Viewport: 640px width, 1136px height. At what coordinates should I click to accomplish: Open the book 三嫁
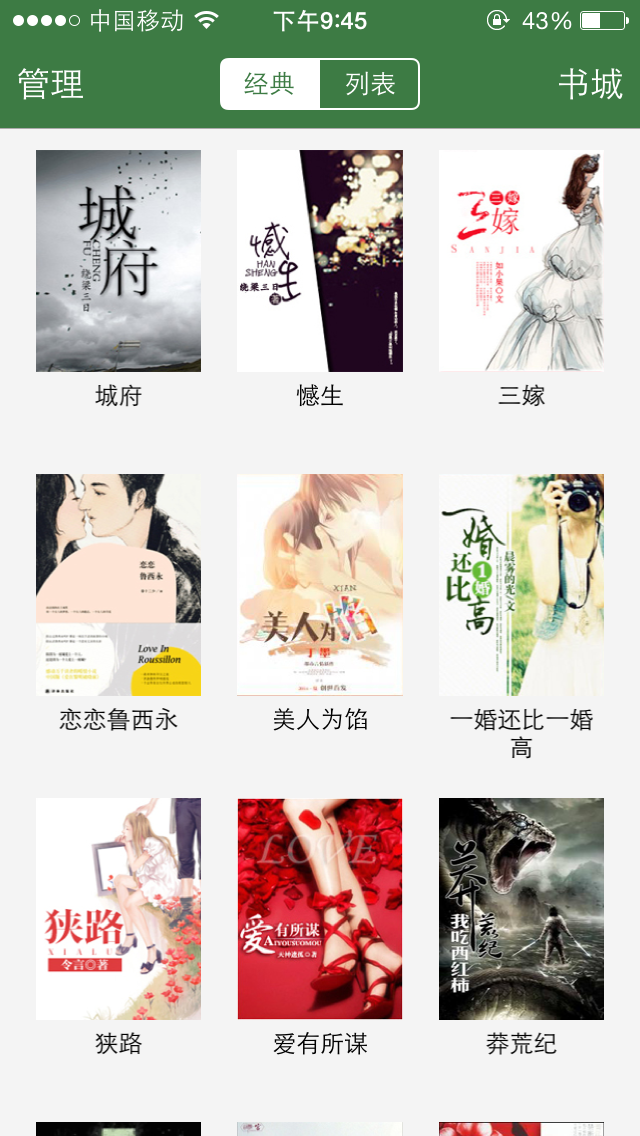click(521, 261)
